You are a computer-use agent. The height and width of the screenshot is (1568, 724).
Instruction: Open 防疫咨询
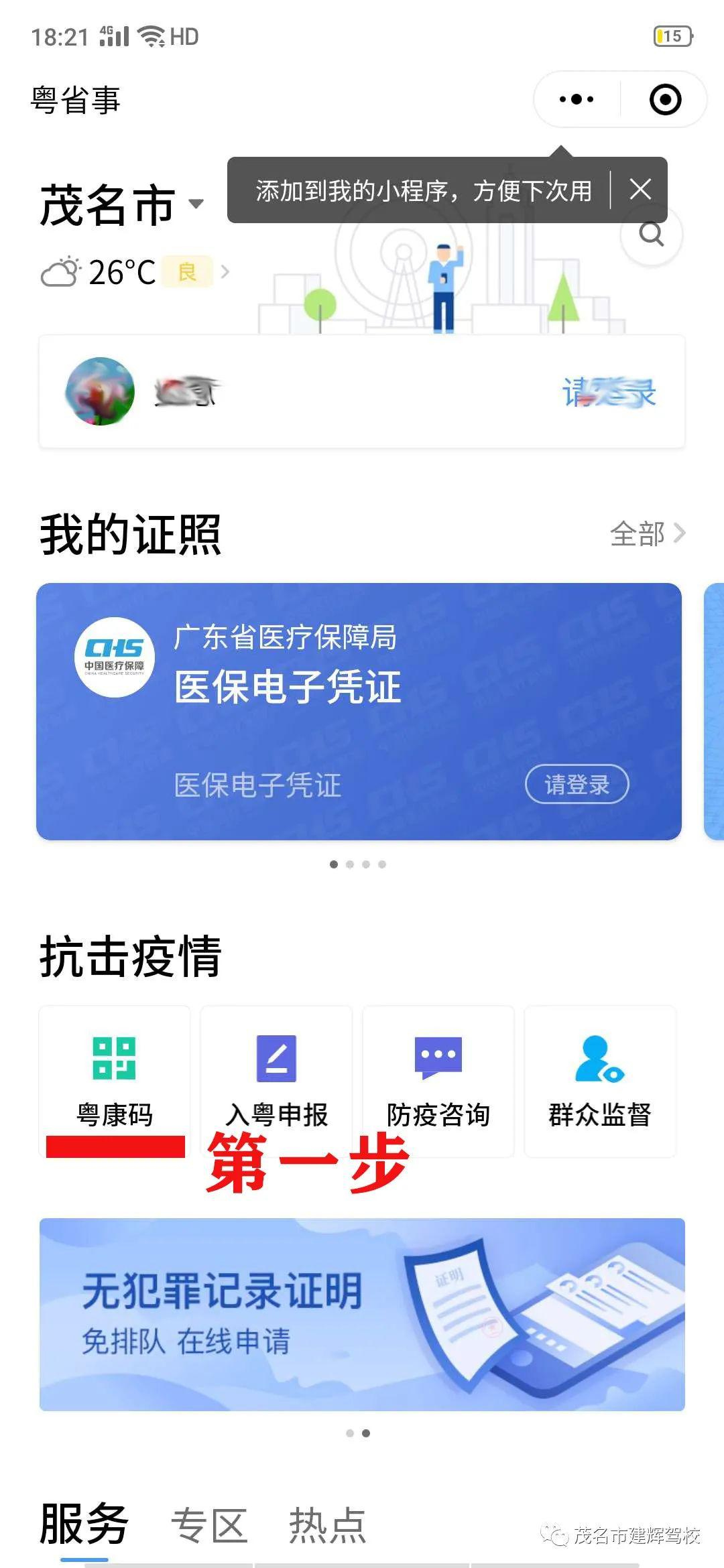pyautogui.click(x=438, y=1081)
